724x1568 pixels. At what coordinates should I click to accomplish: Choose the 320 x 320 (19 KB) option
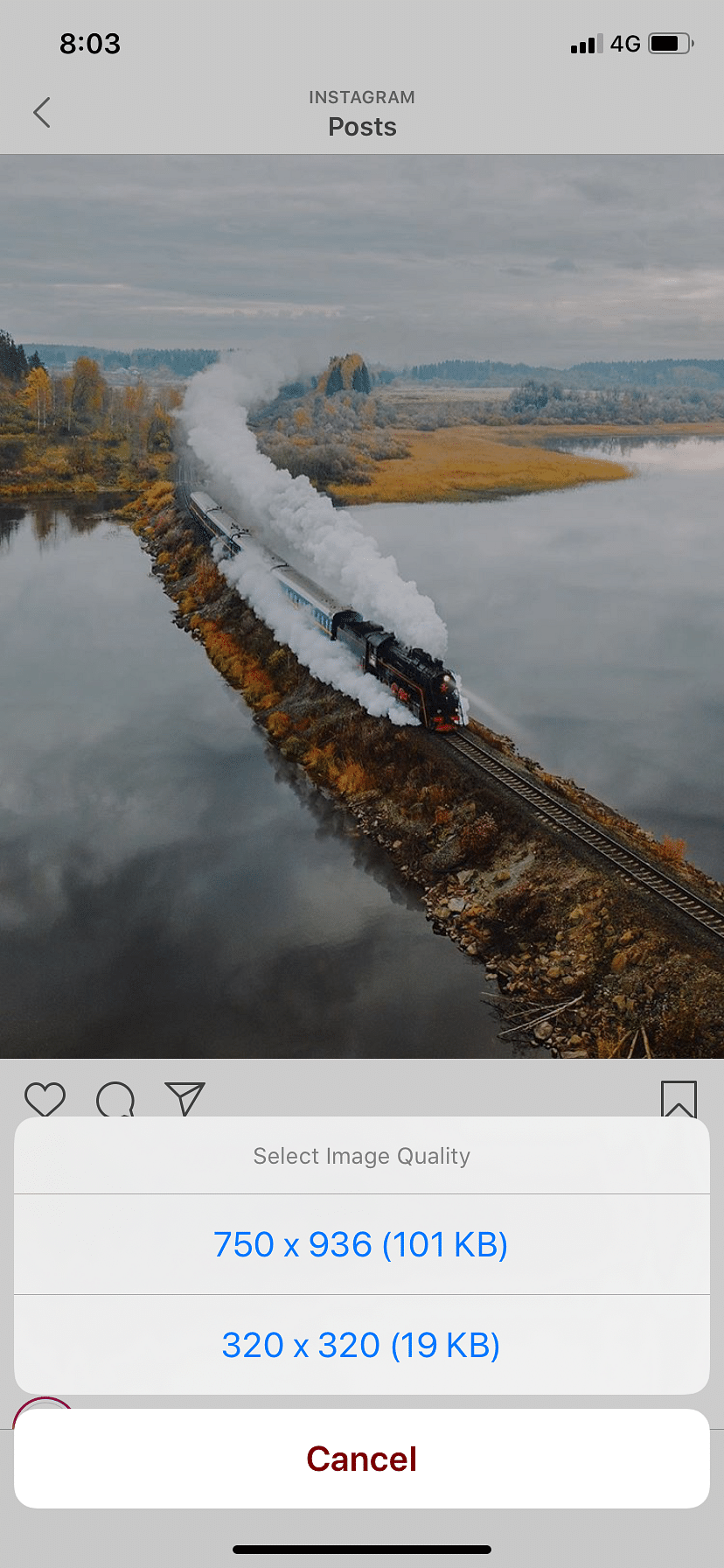click(361, 1345)
